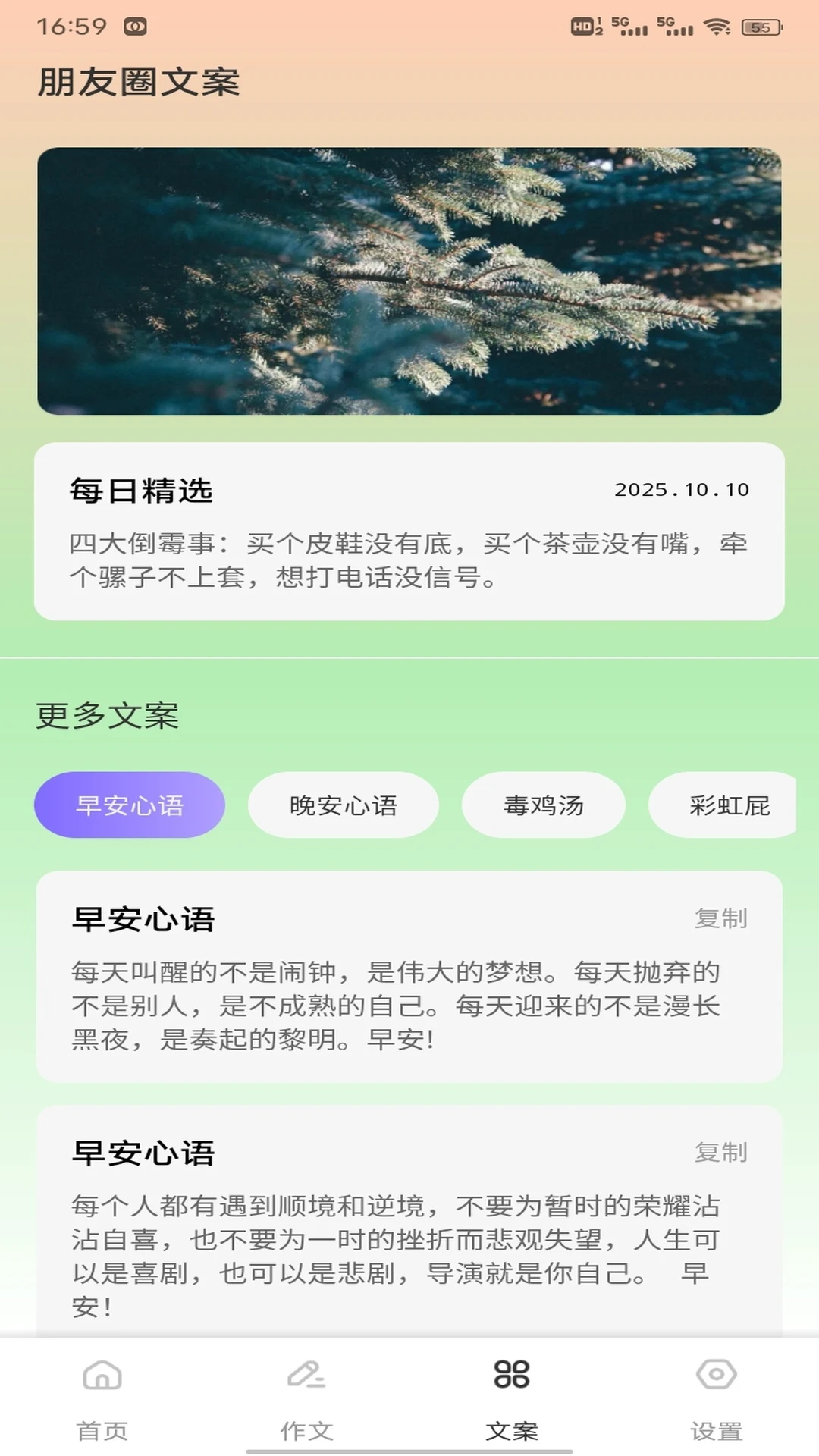Copy the quote about 闹钟 and 梦想
This screenshot has height=1456, width=819.
point(720,918)
